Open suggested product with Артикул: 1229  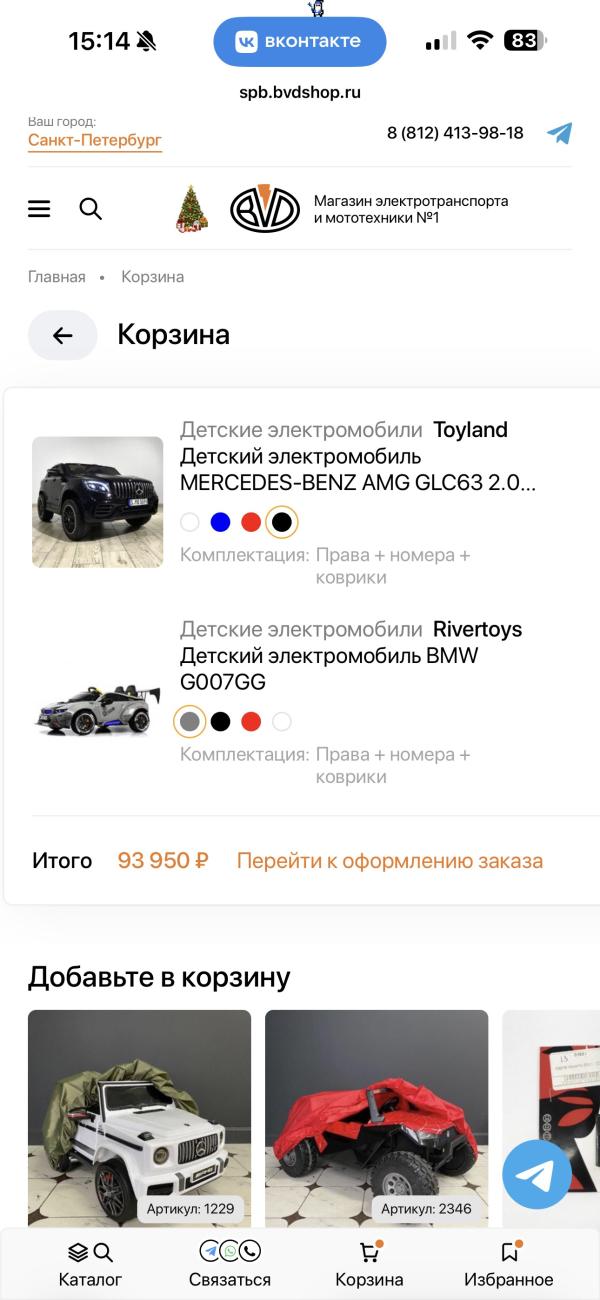coord(139,1115)
